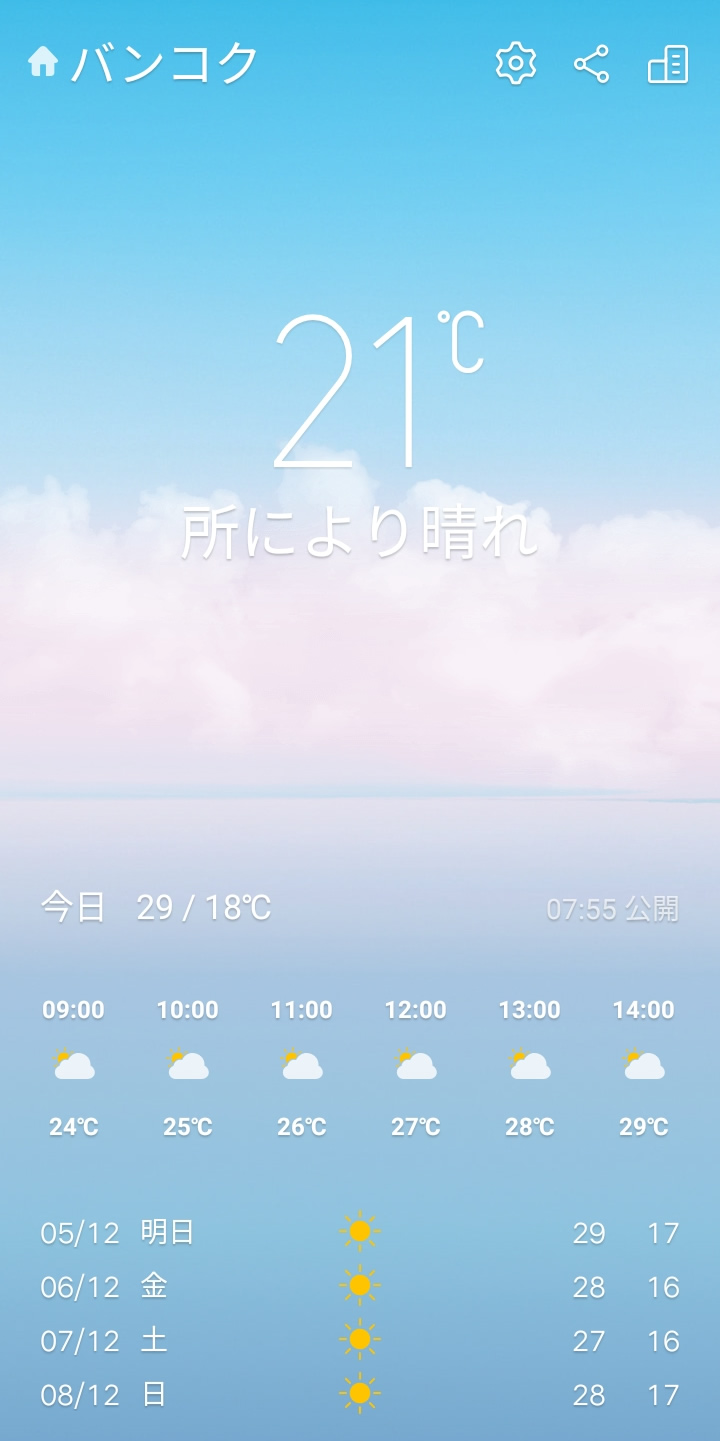
Task: Open weather settings gear
Action: [x=516, y=64]
